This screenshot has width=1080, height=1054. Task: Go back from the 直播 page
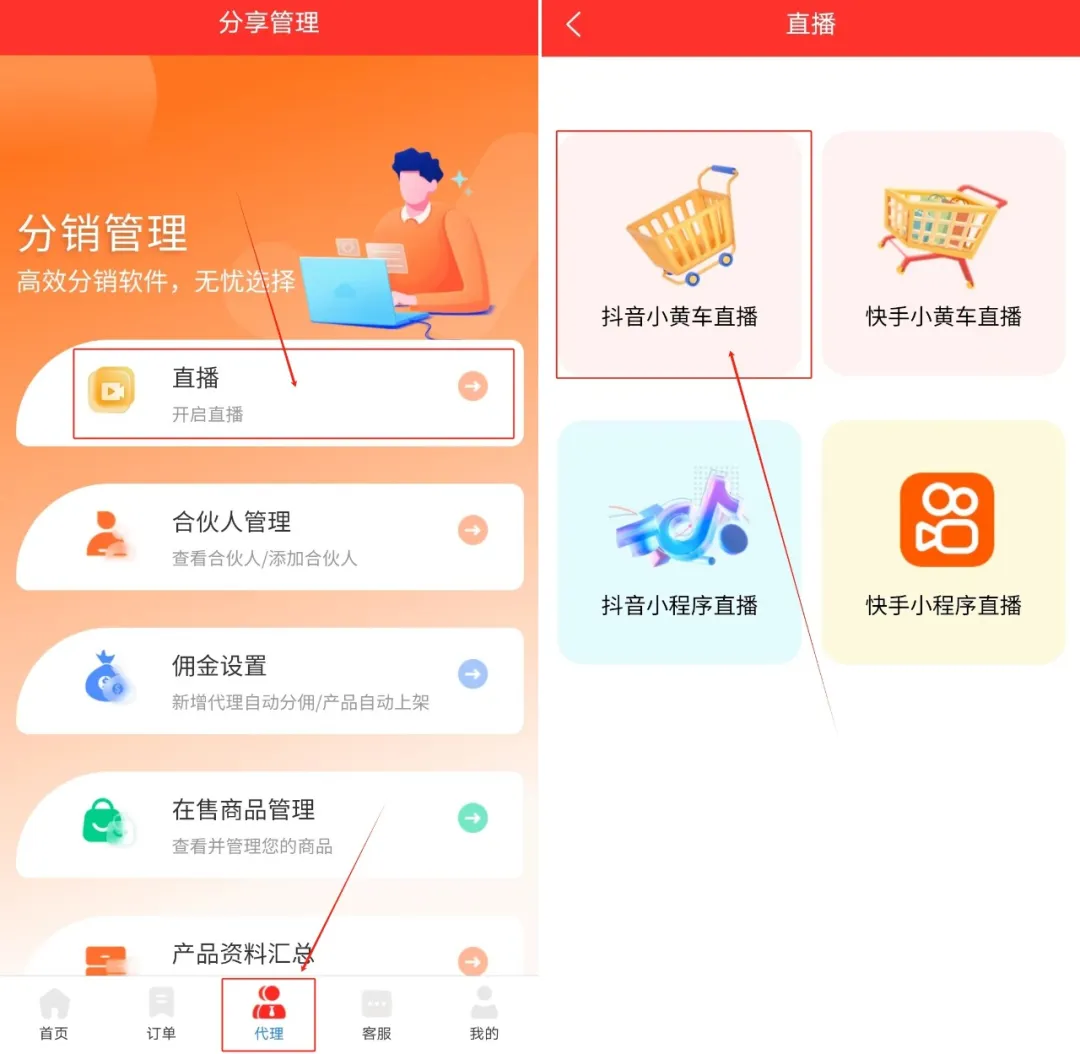(x=574, y=25)
